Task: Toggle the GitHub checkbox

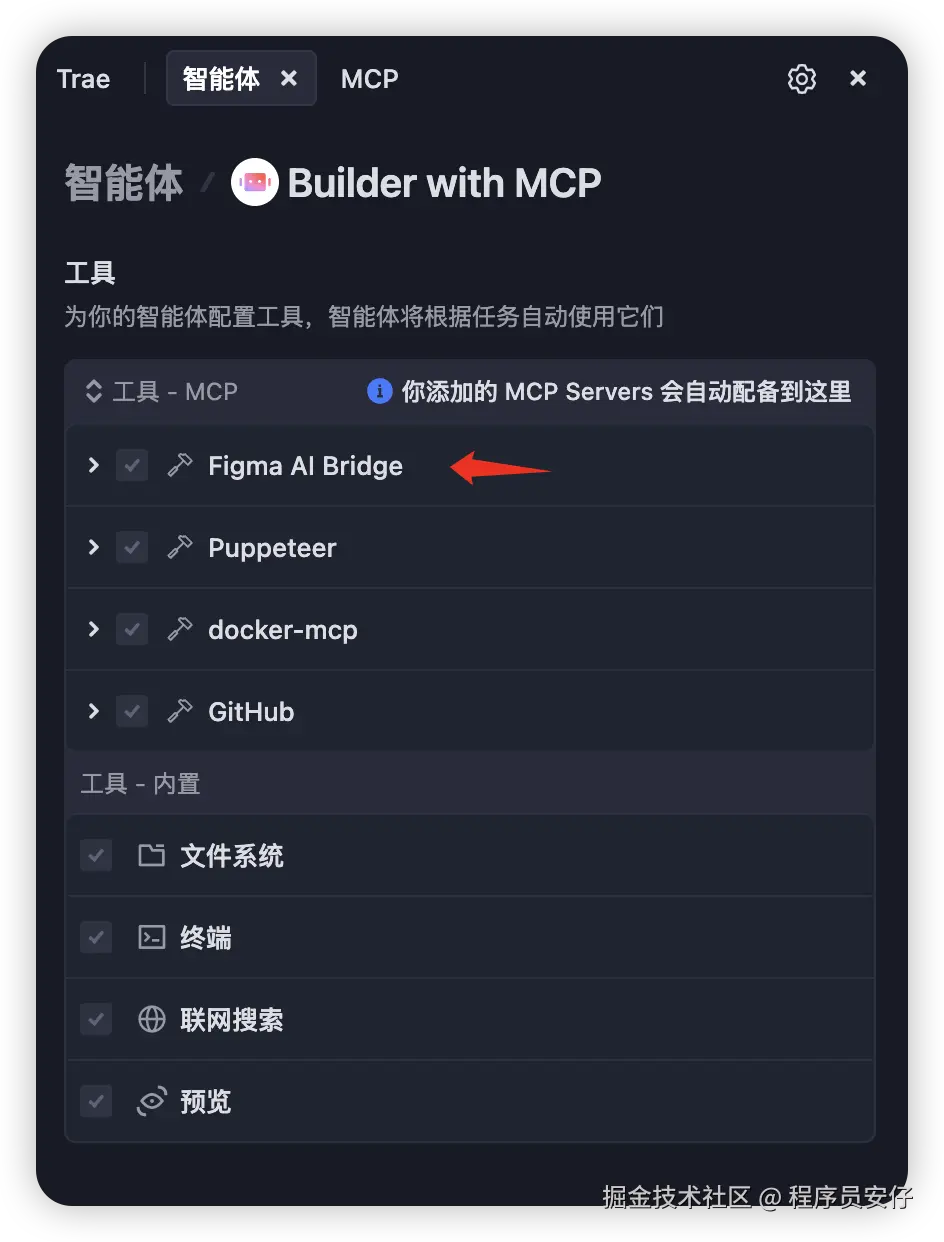Action: [132, 711]
